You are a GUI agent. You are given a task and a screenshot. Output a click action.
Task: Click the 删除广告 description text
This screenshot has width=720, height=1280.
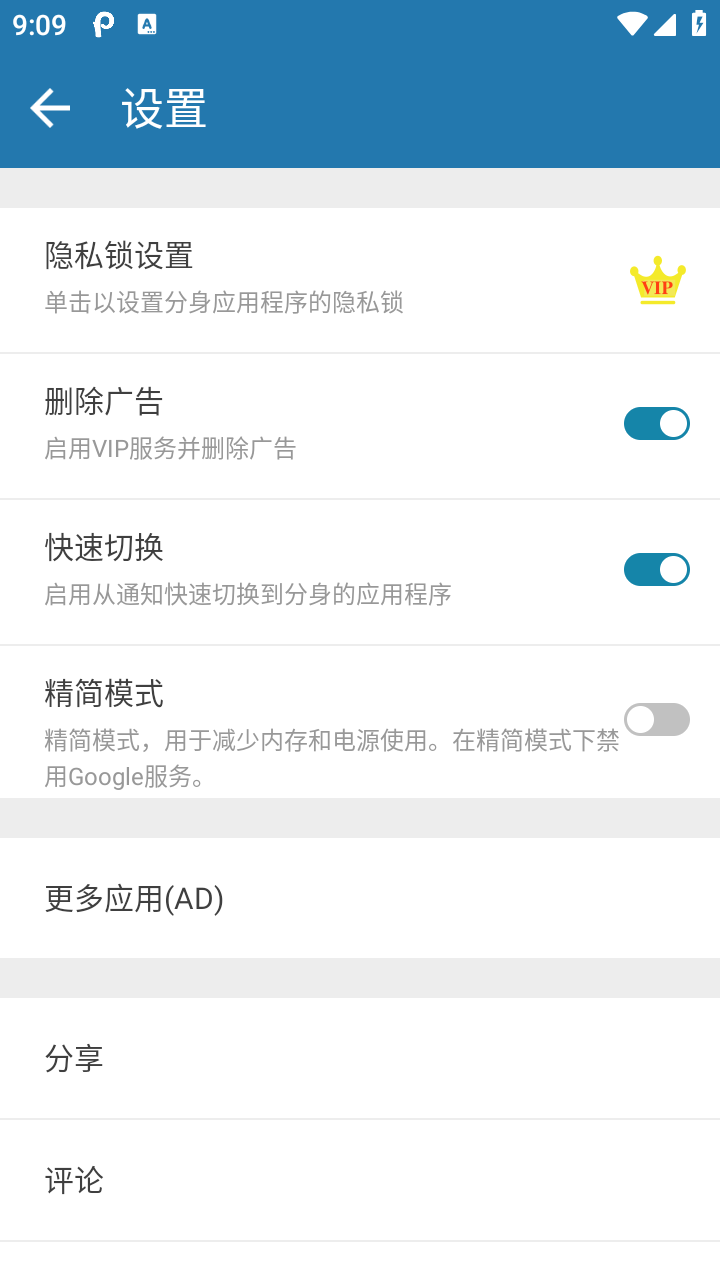(x=168, y=449)
